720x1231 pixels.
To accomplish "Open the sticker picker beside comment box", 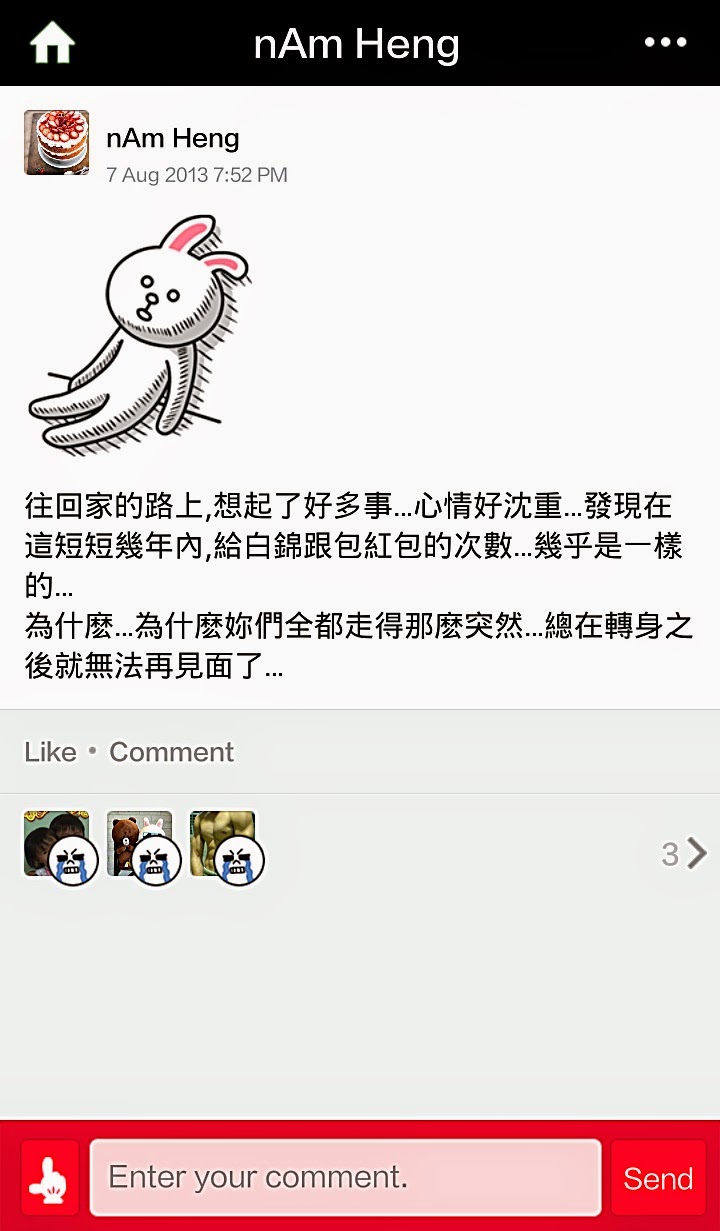I will (x=50, y=1178).
